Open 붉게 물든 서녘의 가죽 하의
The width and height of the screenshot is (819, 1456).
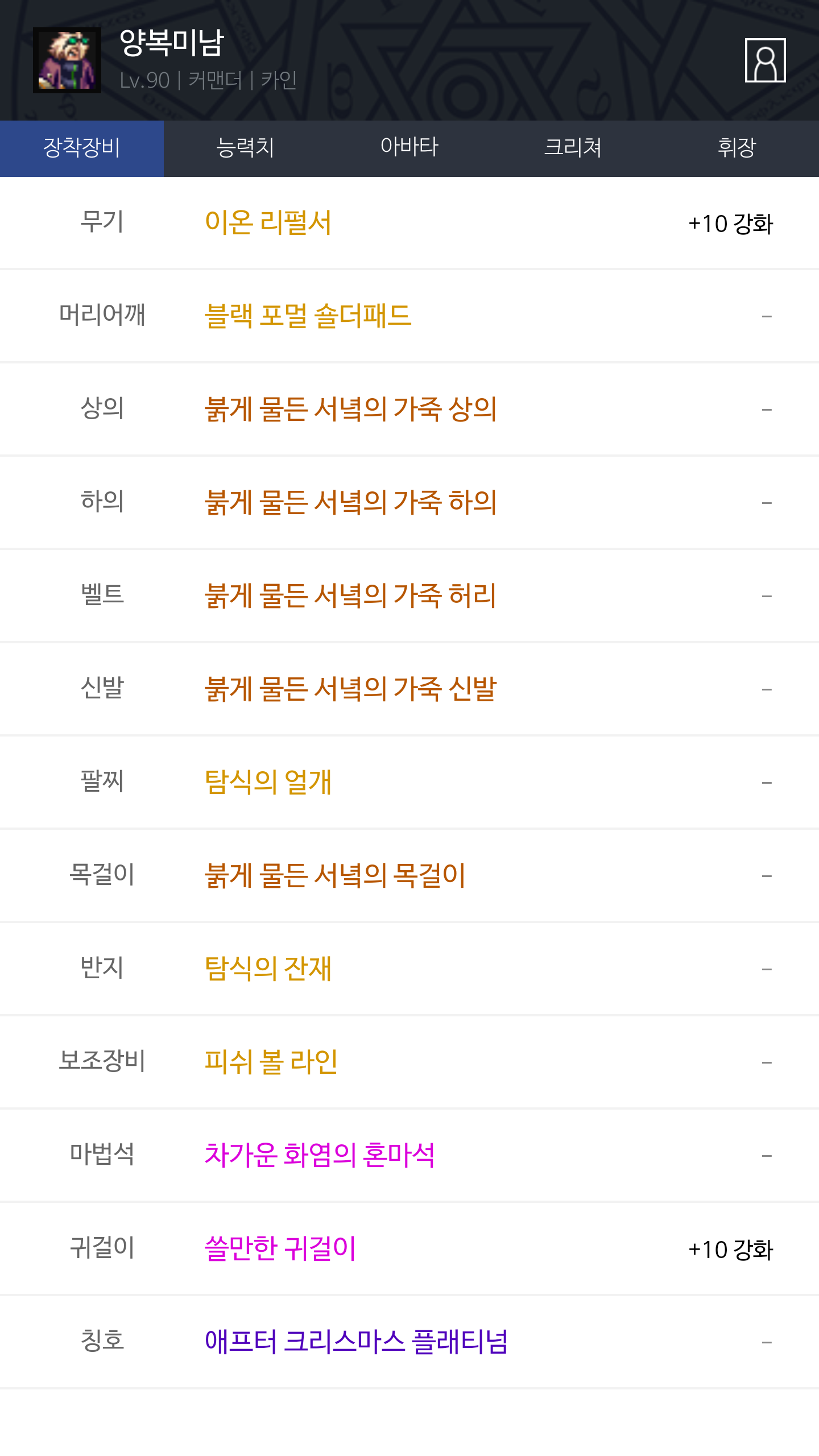[350, 502]
